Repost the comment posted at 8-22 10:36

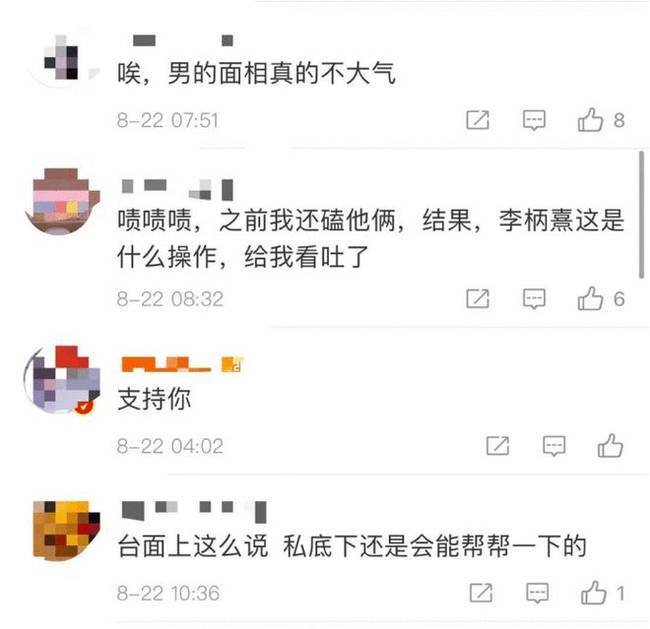[480, 593]
